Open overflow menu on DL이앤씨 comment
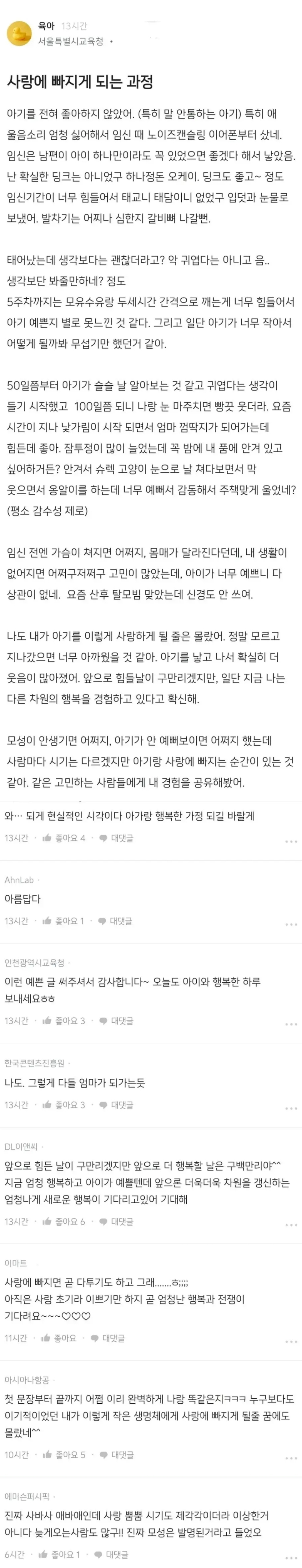This screenshot has height=1568, width=302. (x=291, y=1225)
